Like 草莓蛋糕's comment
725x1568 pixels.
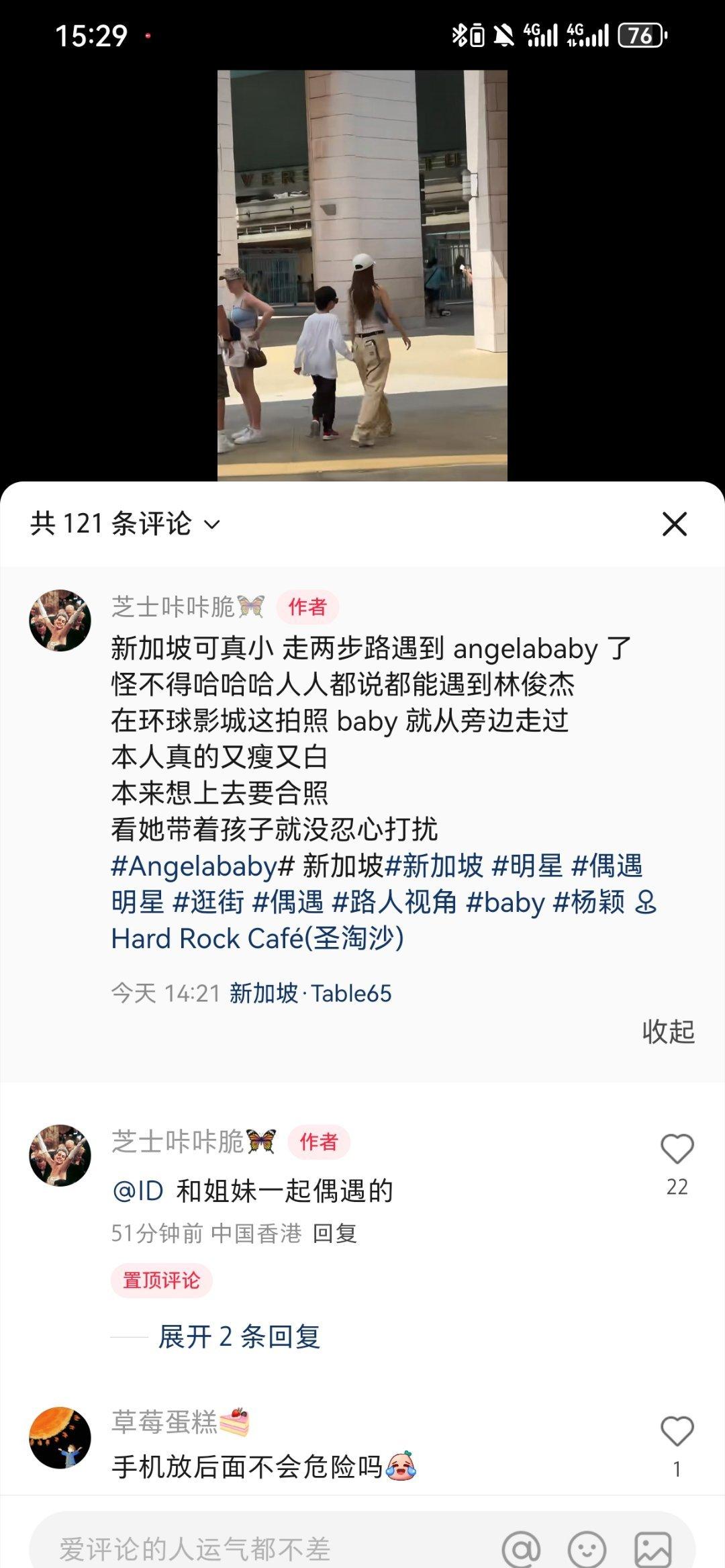click(x=677, y=1432)
